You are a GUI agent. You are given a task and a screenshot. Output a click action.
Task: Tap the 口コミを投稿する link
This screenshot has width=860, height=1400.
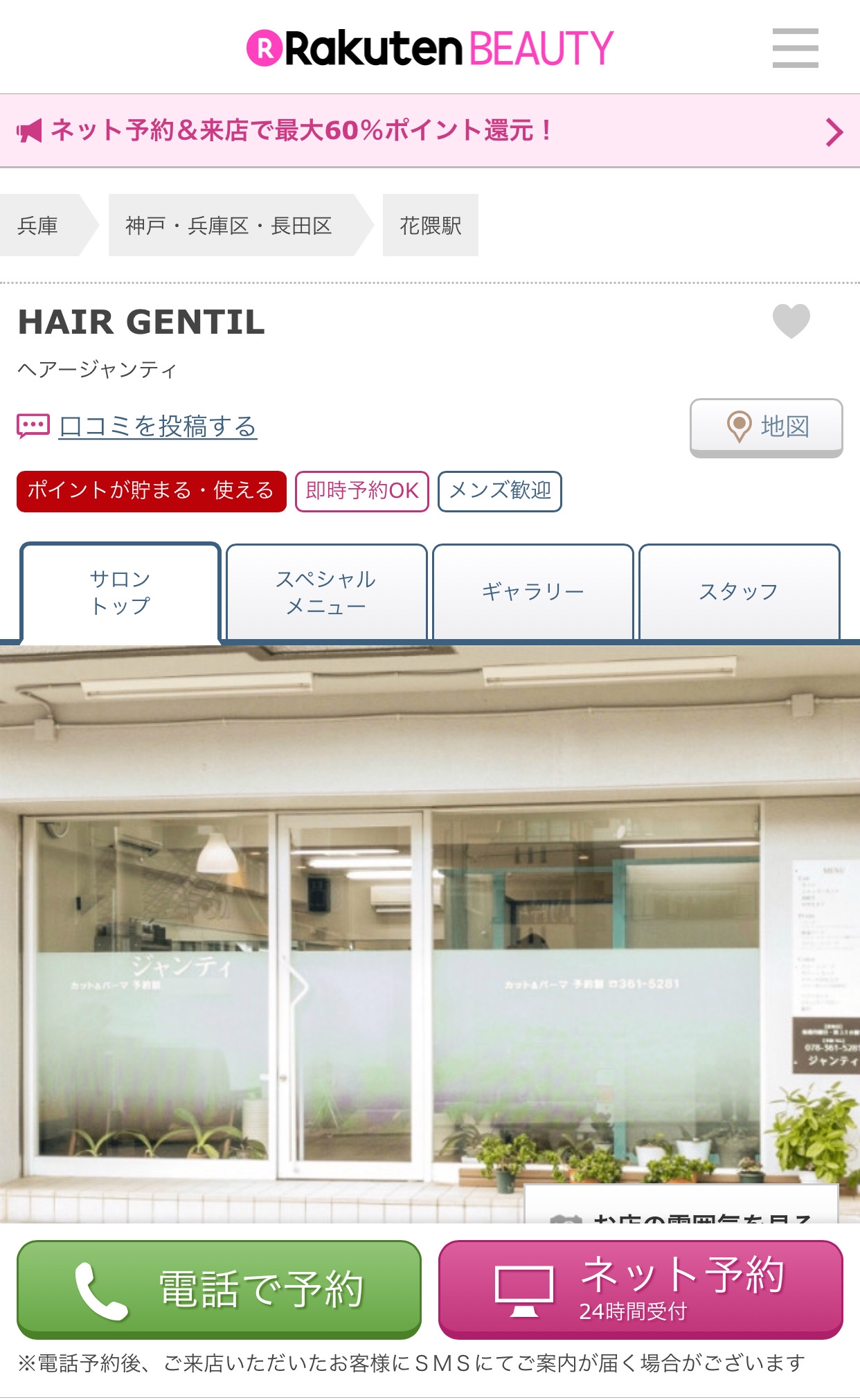157,427
